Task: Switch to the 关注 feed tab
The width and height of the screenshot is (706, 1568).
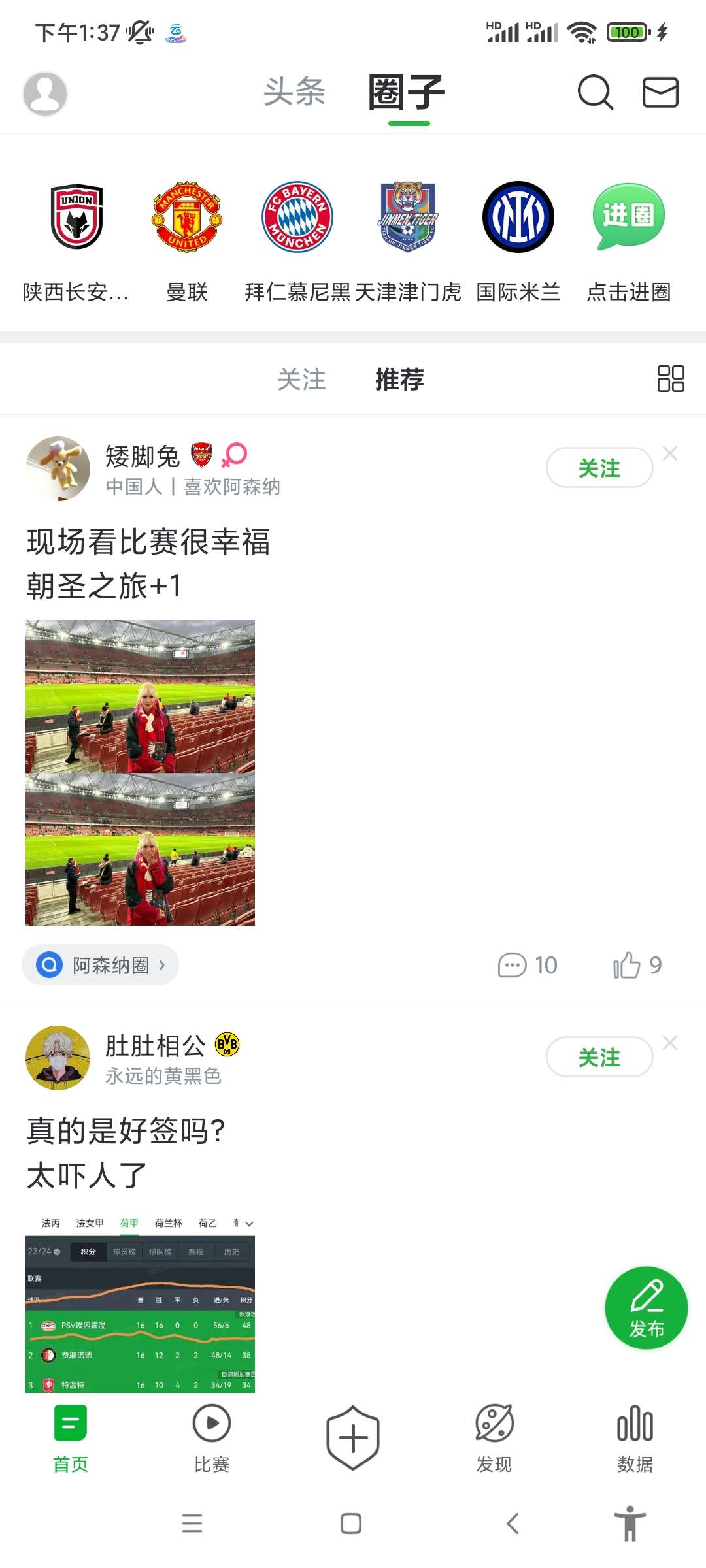Action: pyautogui.click(x=301, y=380)
